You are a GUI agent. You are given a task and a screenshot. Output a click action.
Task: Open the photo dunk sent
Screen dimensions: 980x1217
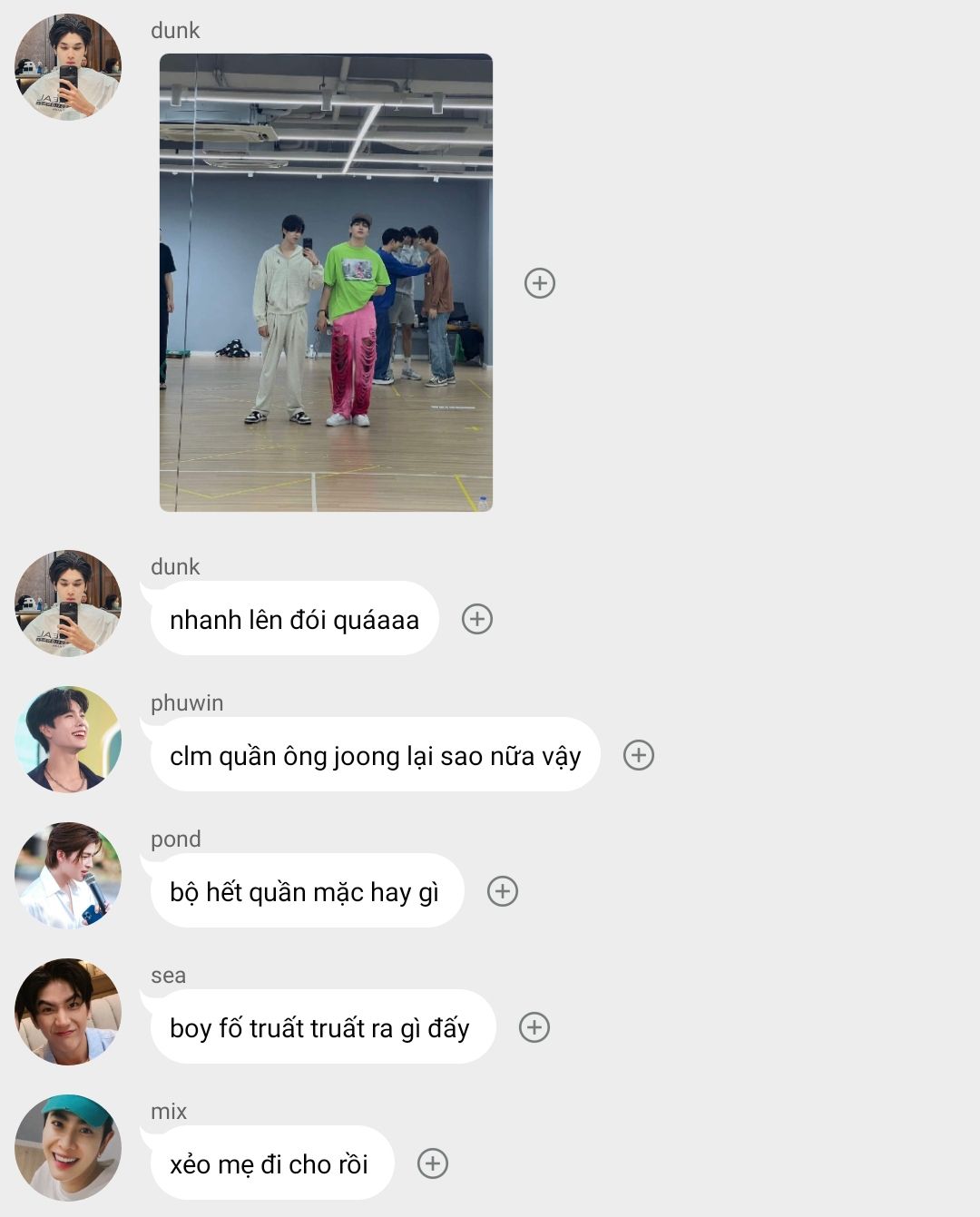pyautogui.click(x=326, y=282)
